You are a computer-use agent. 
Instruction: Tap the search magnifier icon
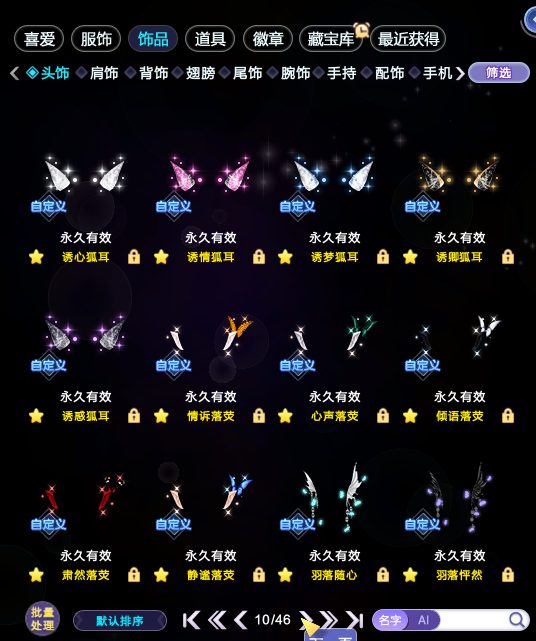[x=517, y=620]
